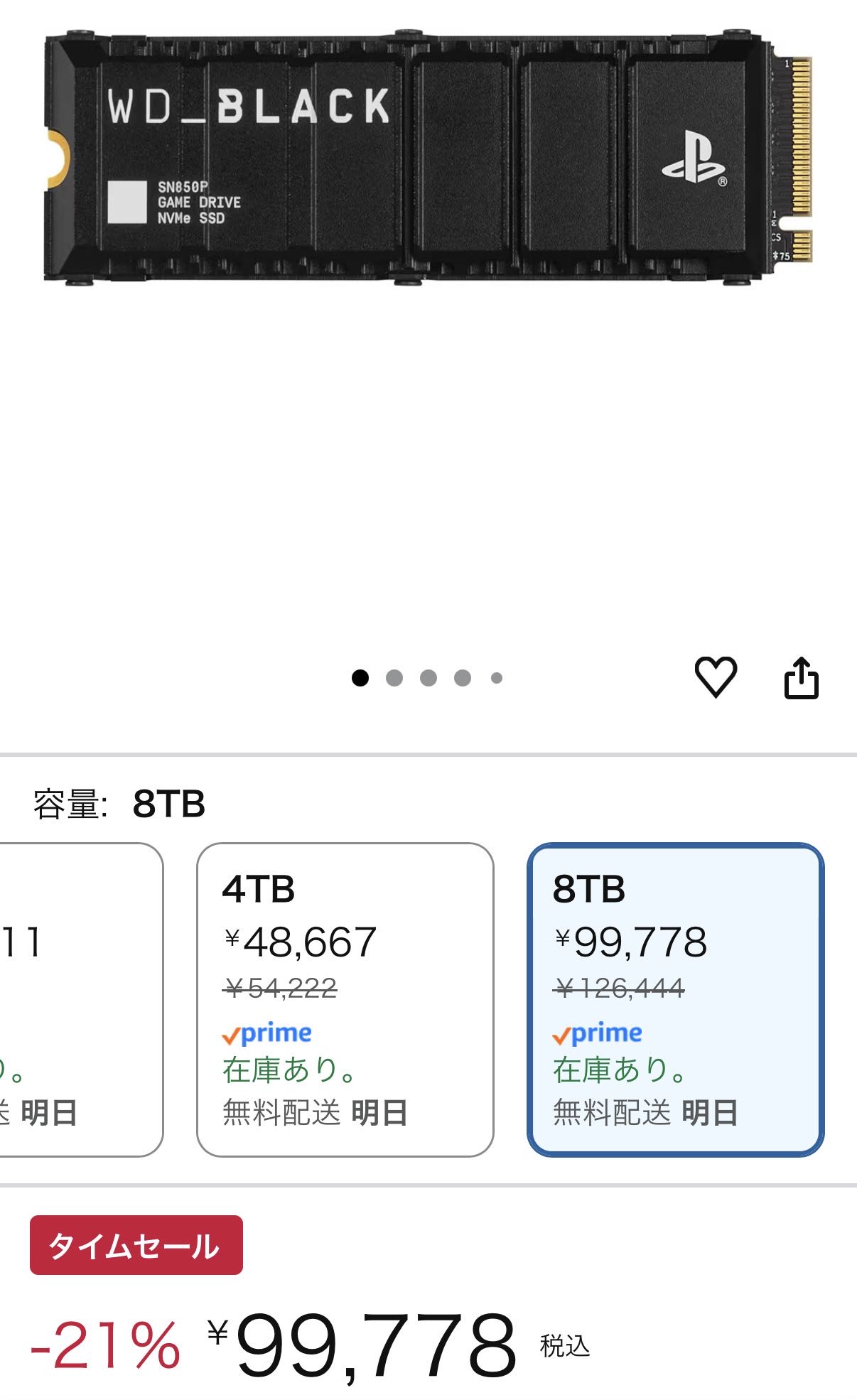
Task: Share this product page
Action: tap(801, 678)
